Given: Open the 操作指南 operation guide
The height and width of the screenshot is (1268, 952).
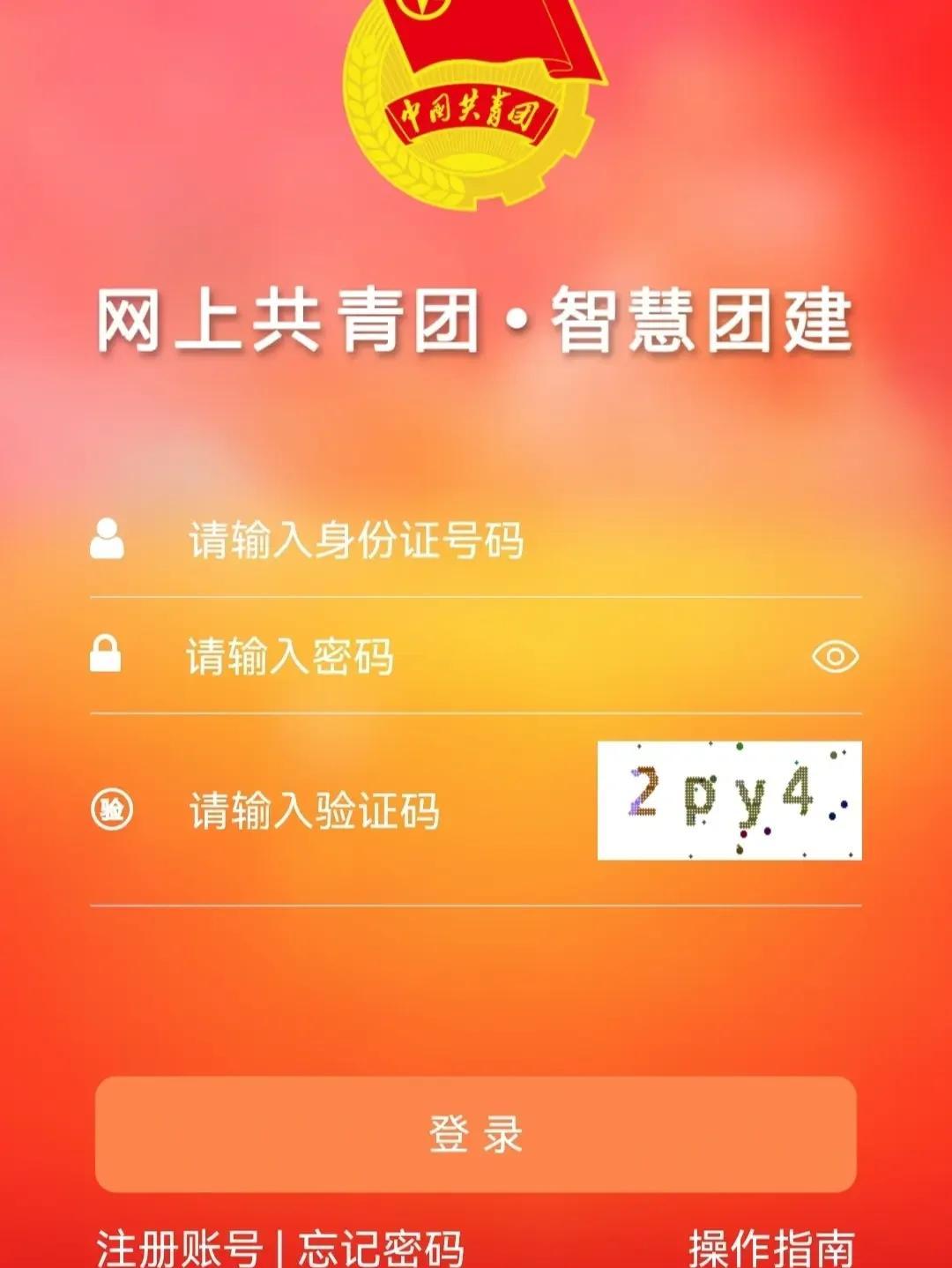Looking at the screenshot, I should pyautogui.click(x=771, y=1247).
